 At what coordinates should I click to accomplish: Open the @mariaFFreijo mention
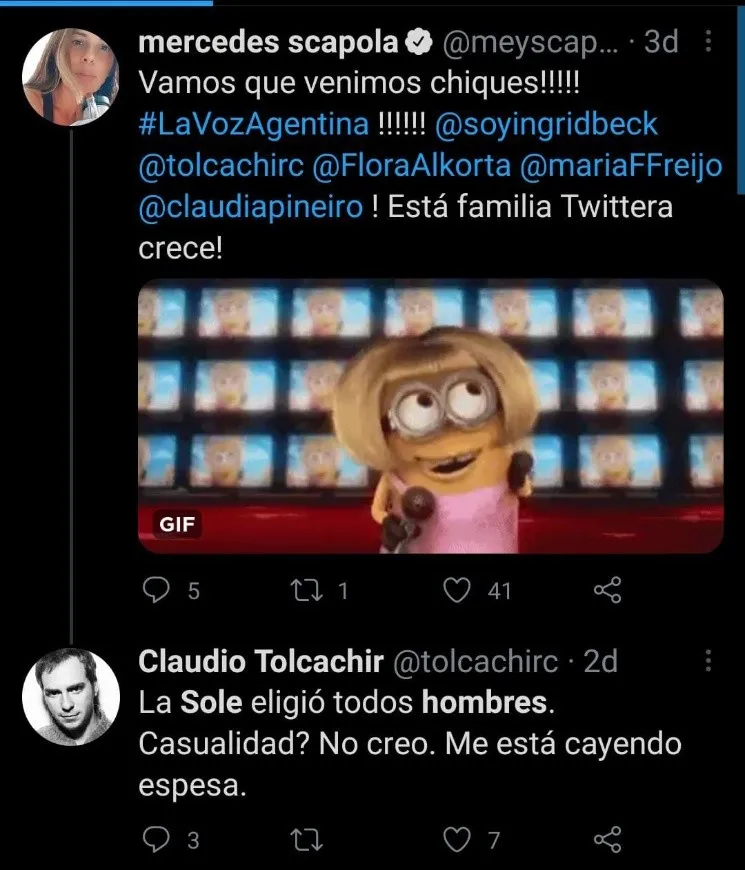coord(619,167)
